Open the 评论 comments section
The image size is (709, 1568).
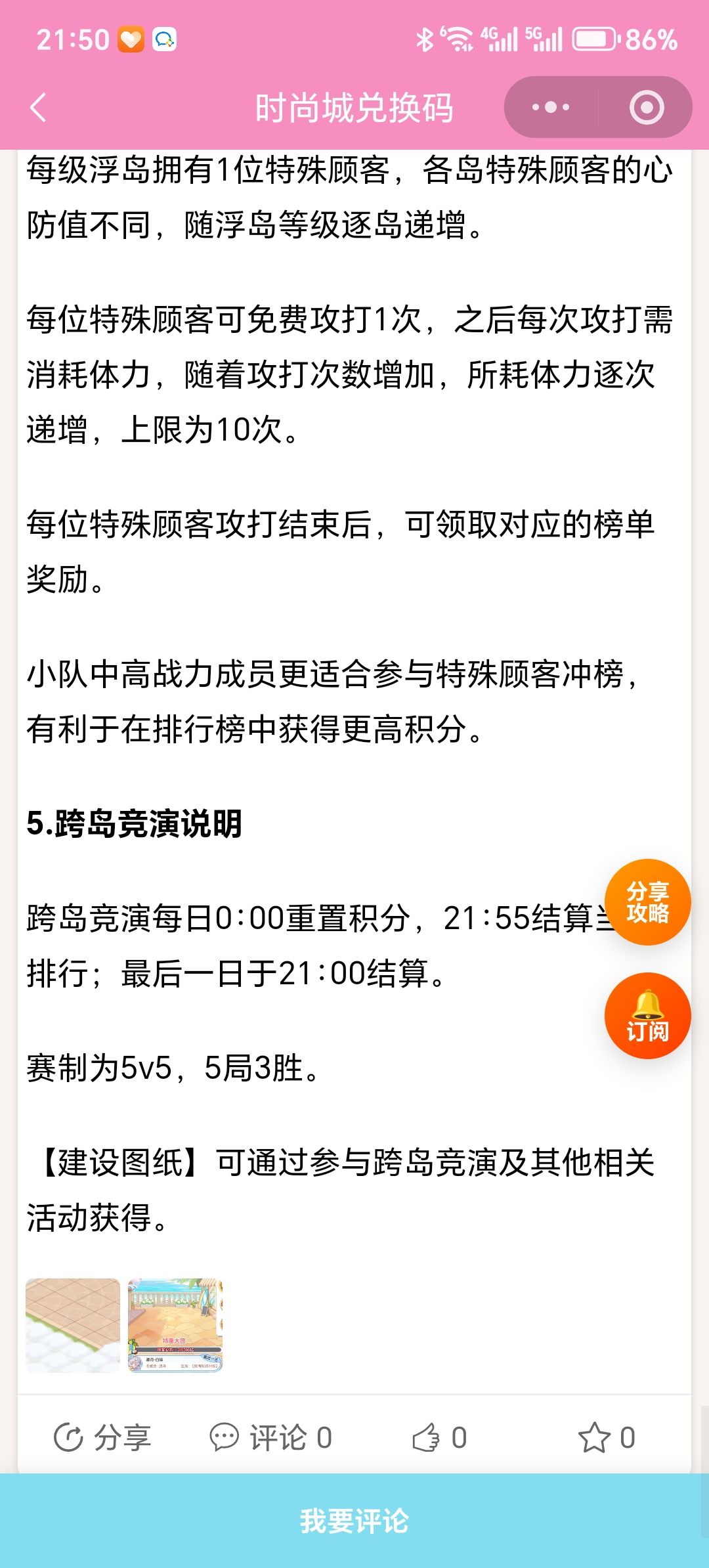coord(270,1437)
